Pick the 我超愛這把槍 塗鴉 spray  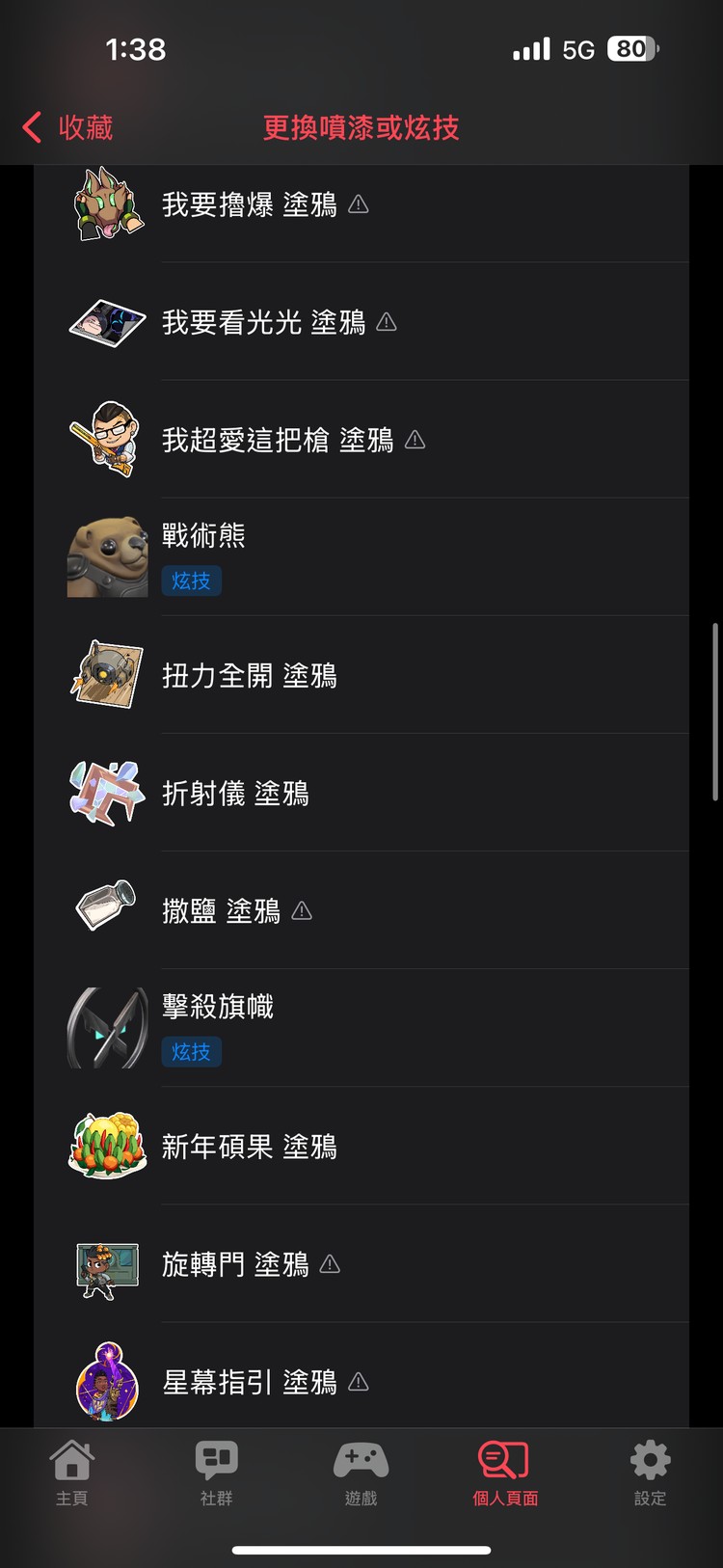(278, 440)
